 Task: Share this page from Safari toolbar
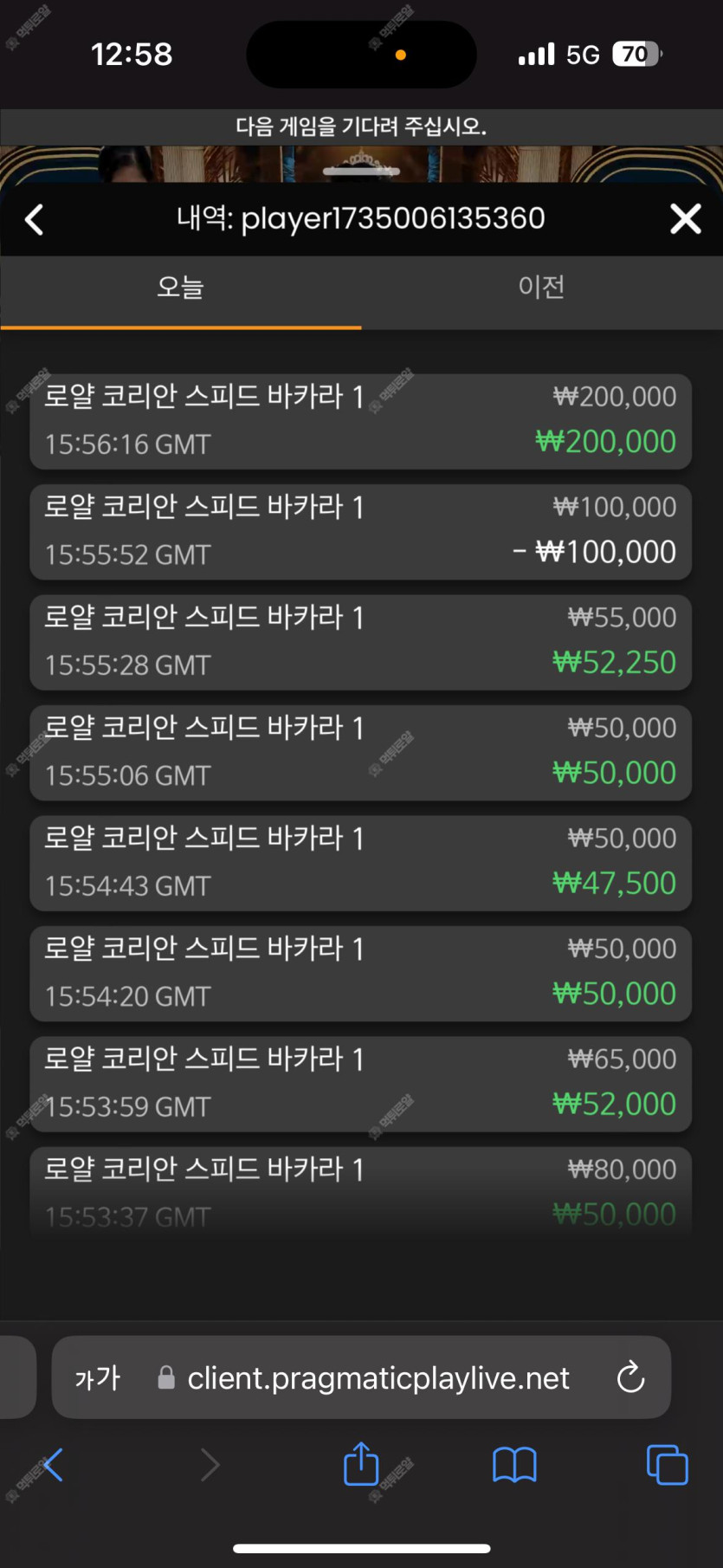tap(361, 1464)
